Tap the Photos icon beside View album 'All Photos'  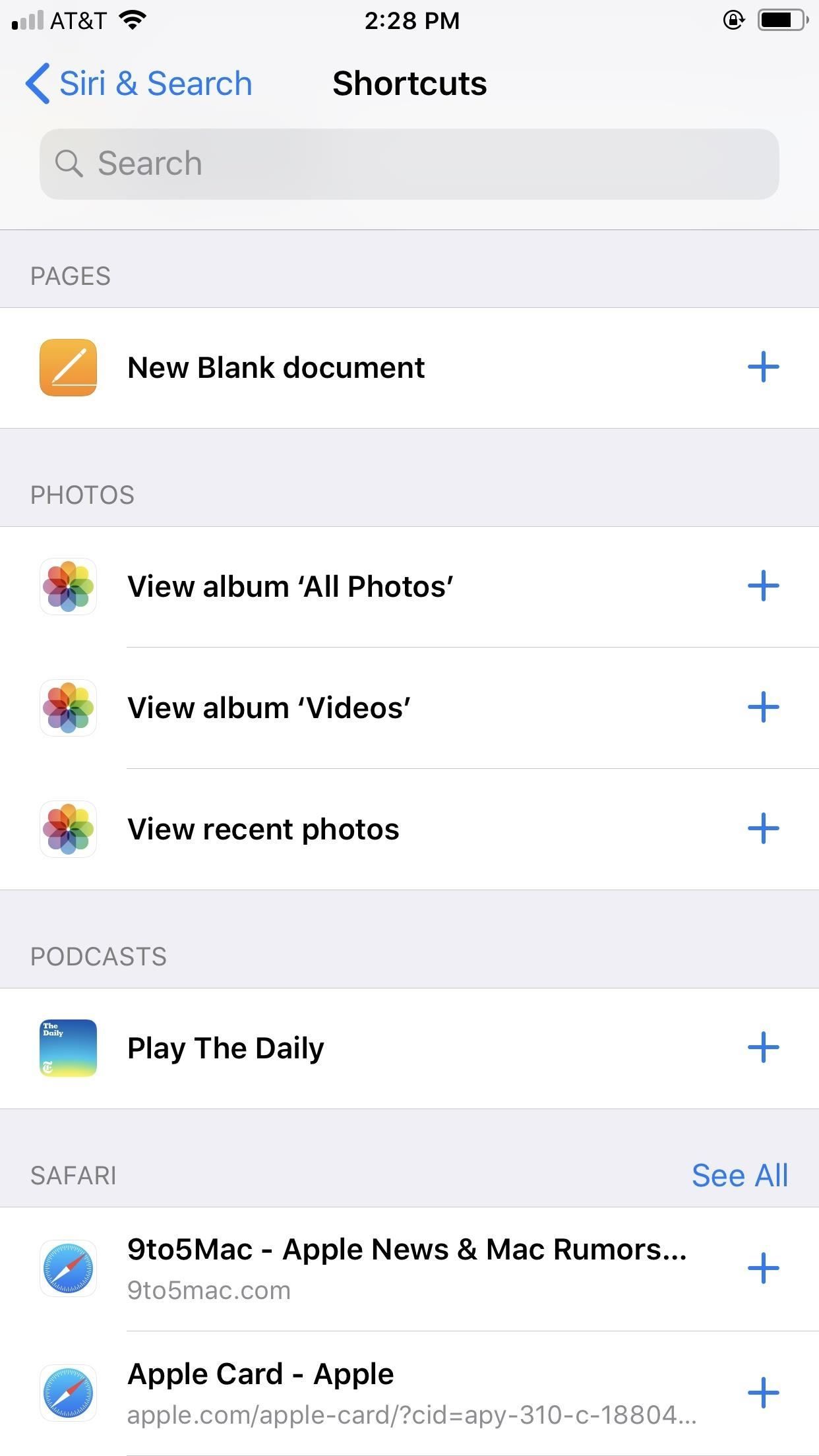pyautogui.click(x=68, y=586)
